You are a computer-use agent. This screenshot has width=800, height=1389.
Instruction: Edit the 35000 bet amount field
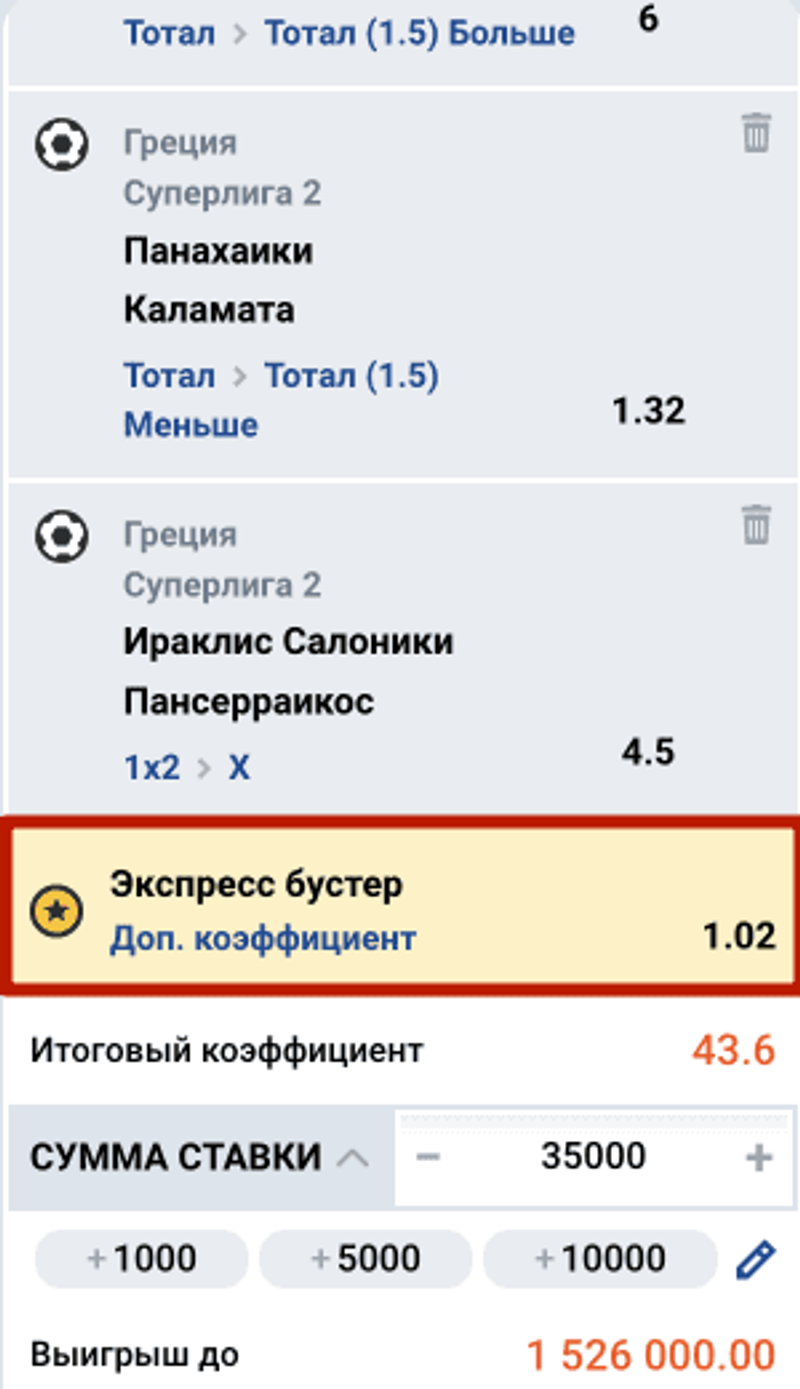point(592,1157)
